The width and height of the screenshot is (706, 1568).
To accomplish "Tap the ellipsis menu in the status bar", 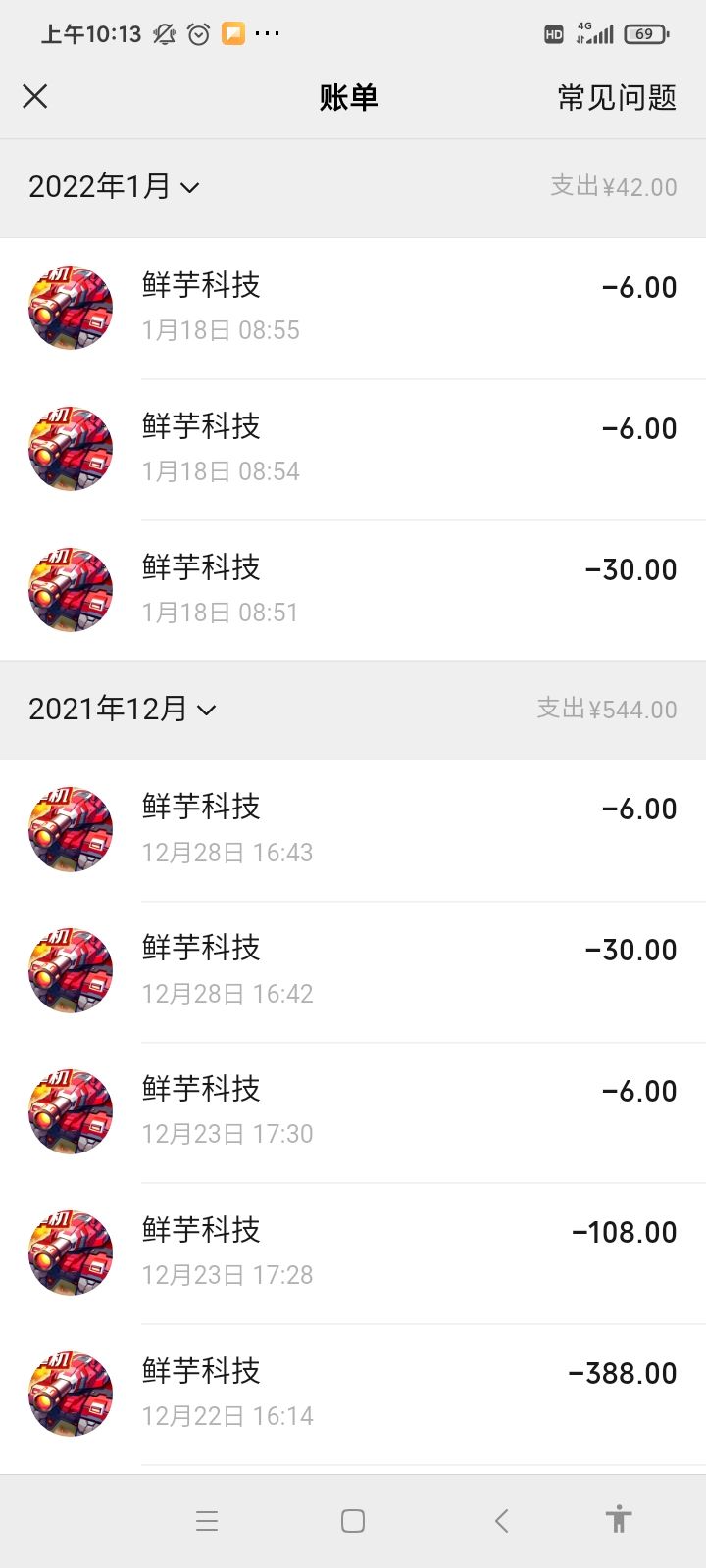I will tap(268, 33).
